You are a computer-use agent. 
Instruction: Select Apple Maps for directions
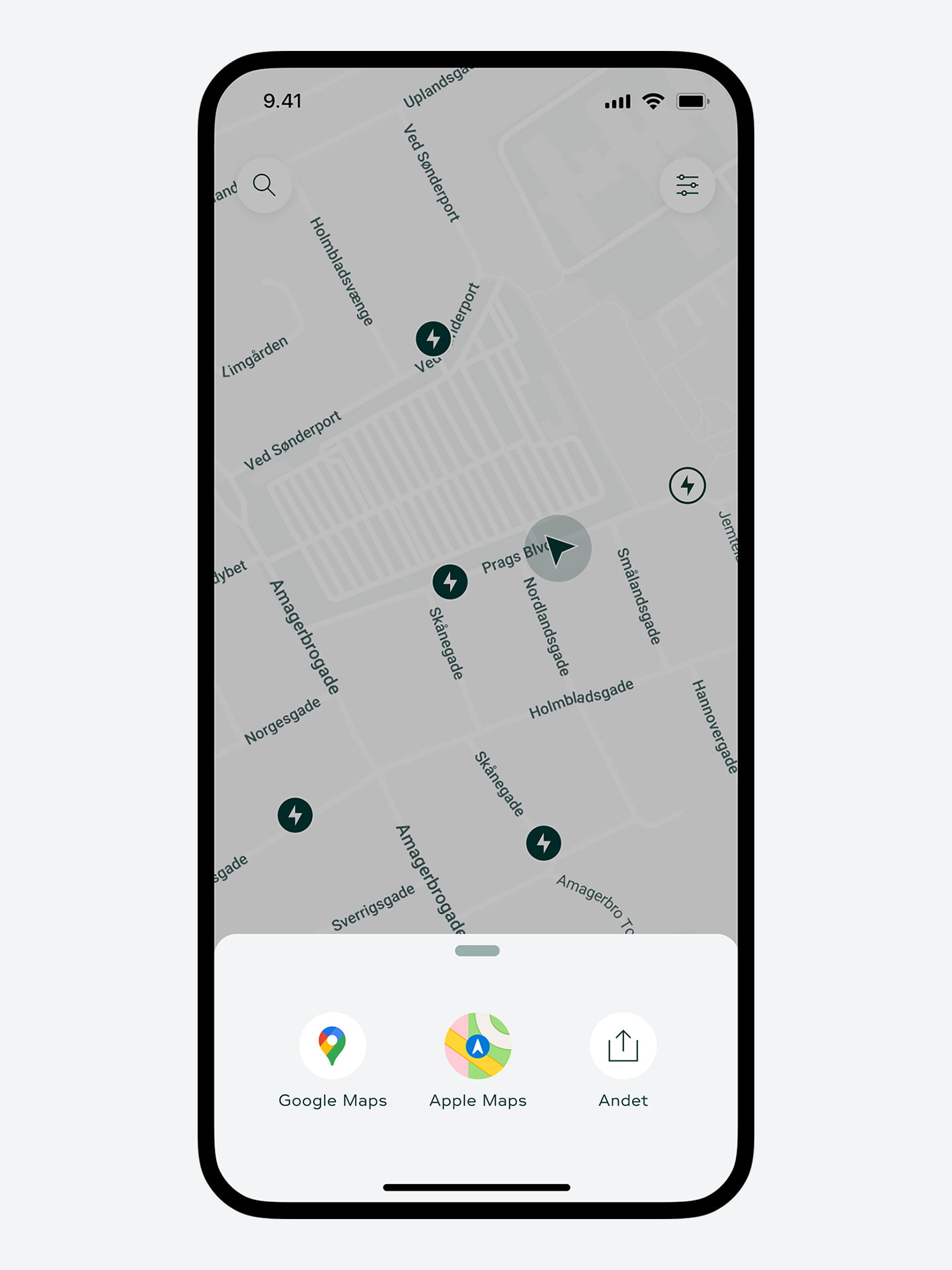point(477,1046)
